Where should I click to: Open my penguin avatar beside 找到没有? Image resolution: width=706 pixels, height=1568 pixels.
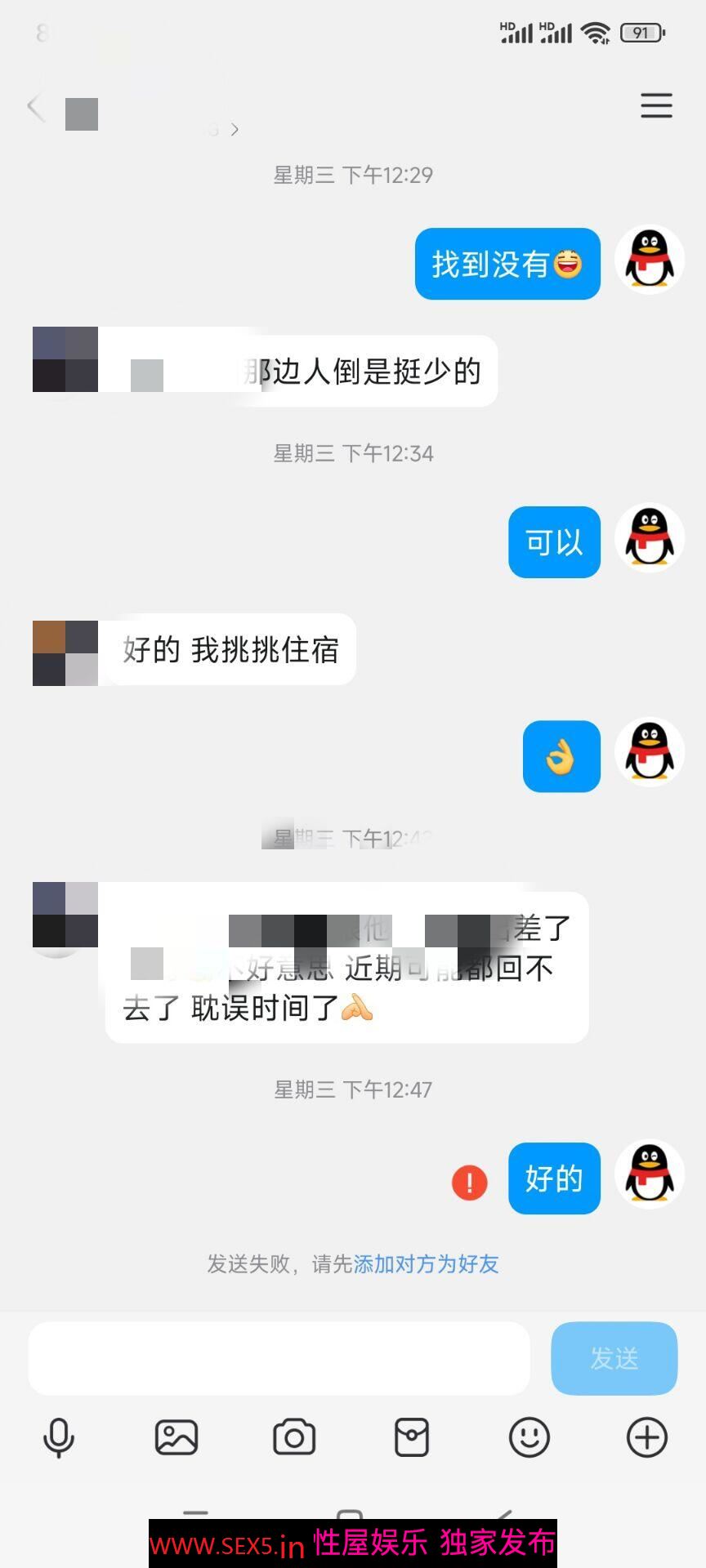(650, 261)
